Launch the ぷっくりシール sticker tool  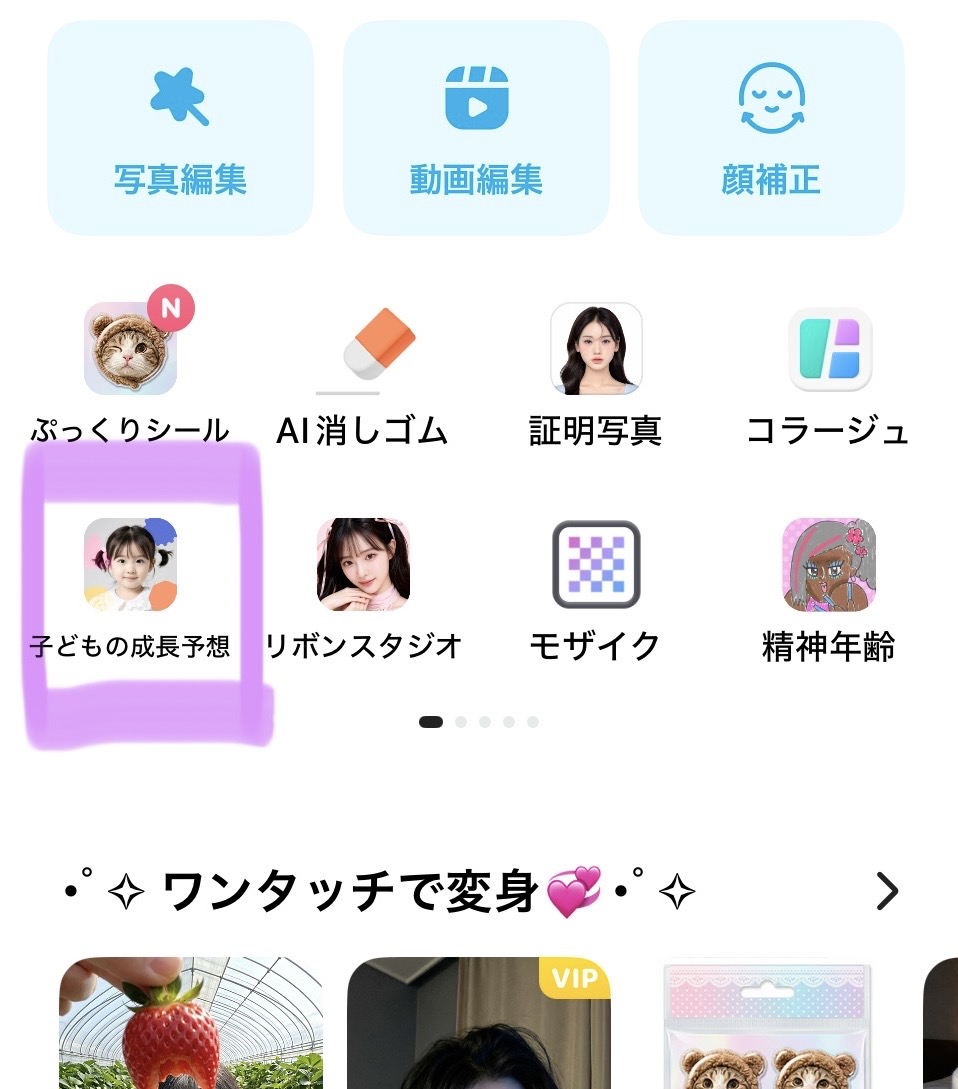130,350
